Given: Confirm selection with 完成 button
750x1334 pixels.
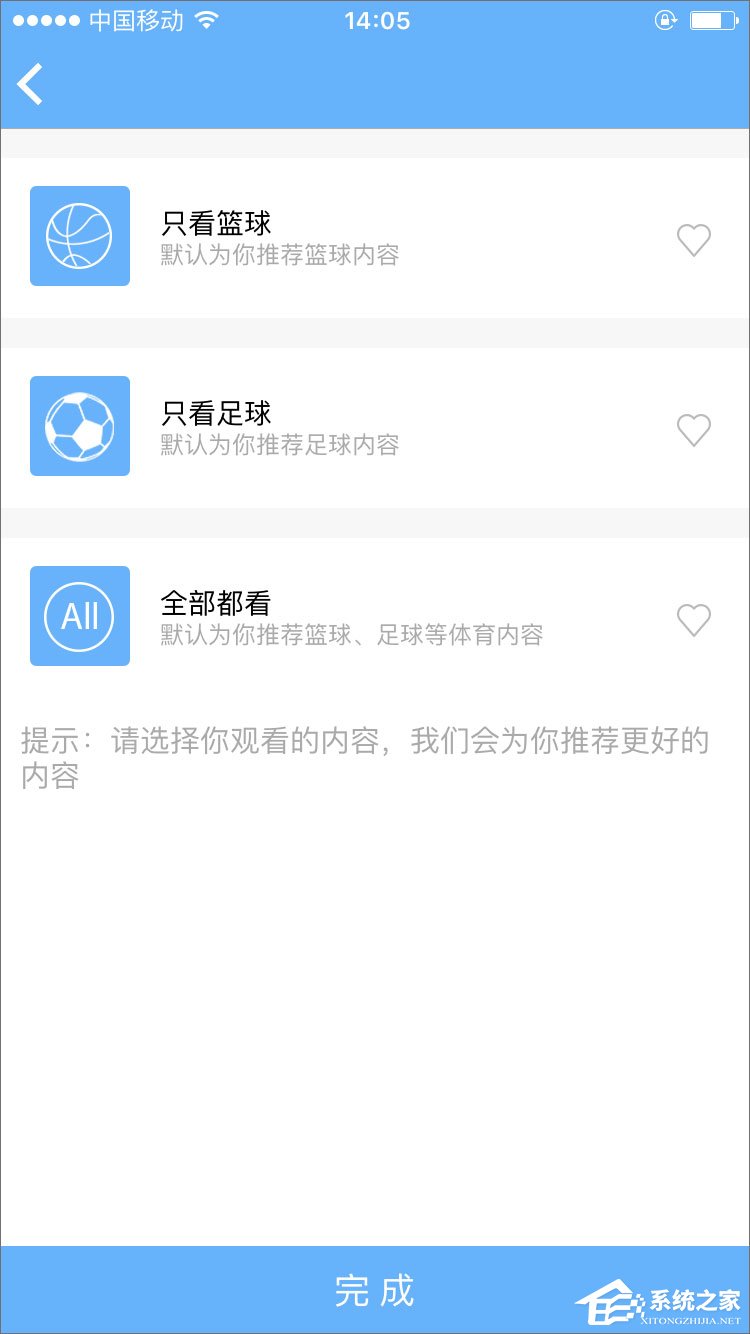Looking at the screenshot, I should coord(374,1290).
